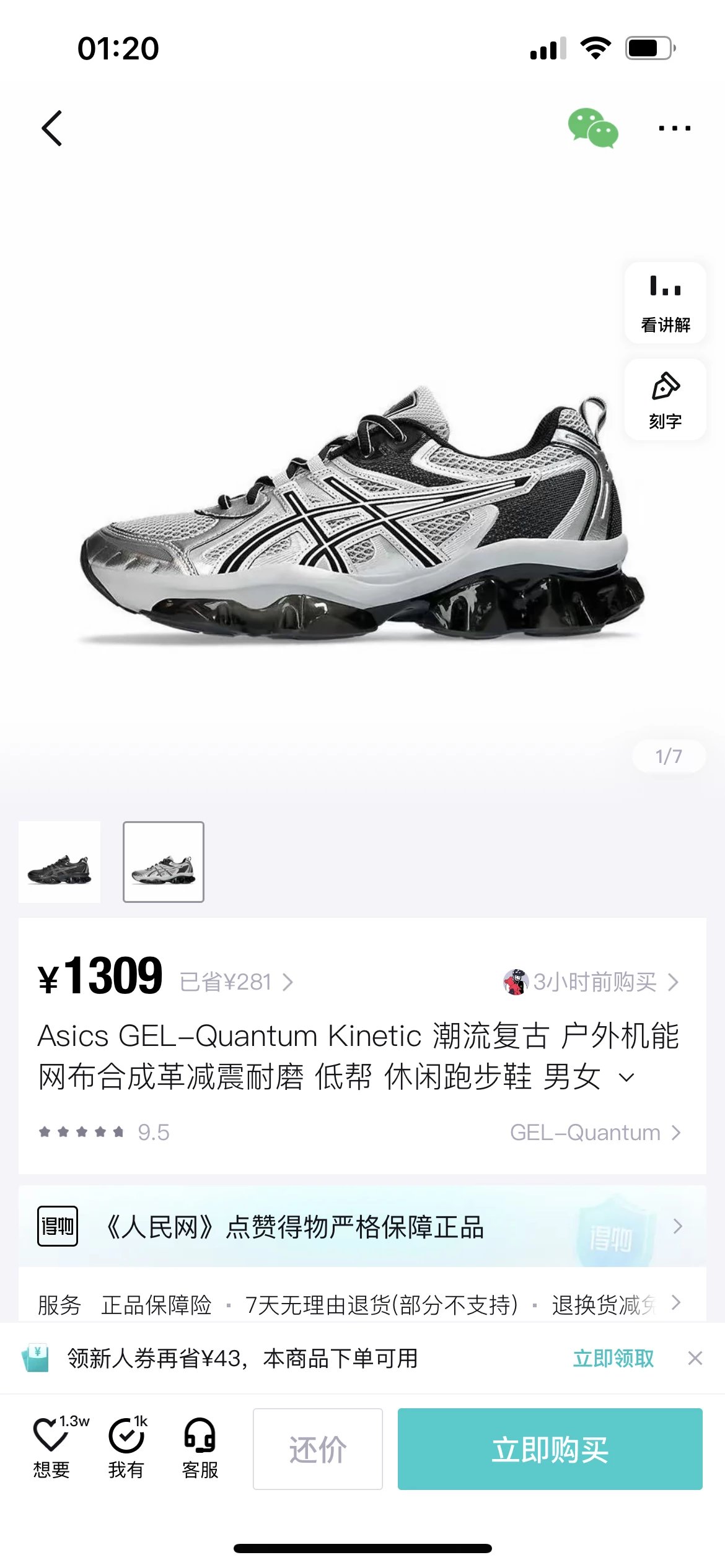The image size is (725, 1568).
Task: Open the 看讲解 explanation button
Action: pyautogui.click(x=665, y=303)
